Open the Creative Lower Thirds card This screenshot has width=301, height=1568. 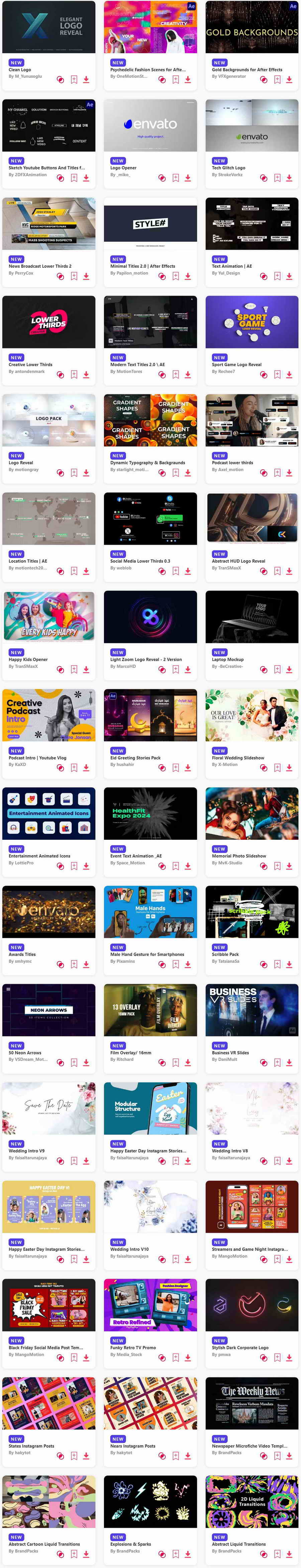coord(48,322)
